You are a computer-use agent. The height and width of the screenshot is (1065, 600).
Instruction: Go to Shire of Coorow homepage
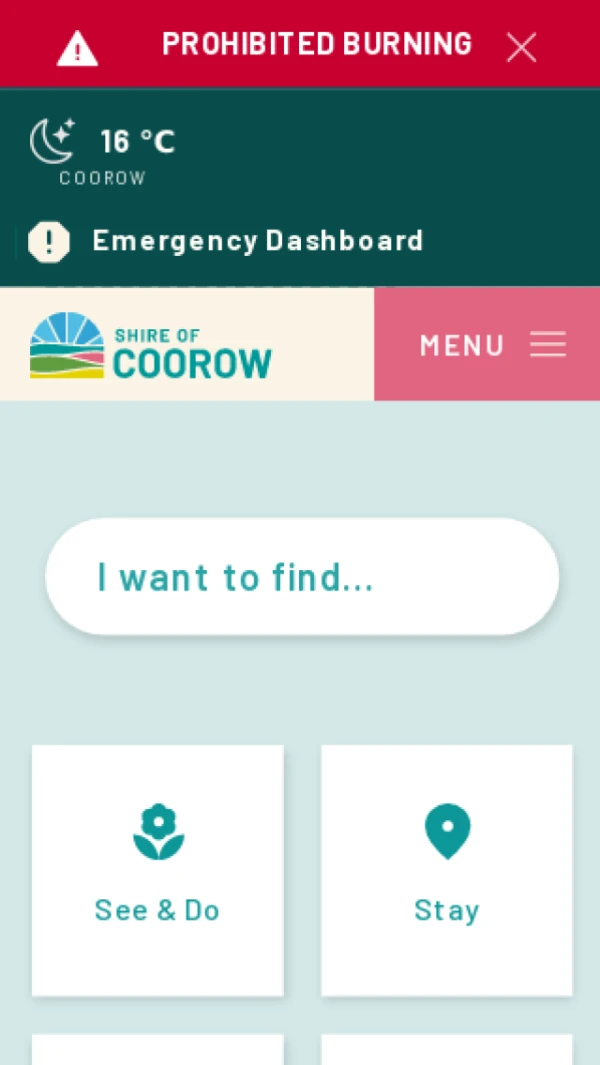click(151, 346)
